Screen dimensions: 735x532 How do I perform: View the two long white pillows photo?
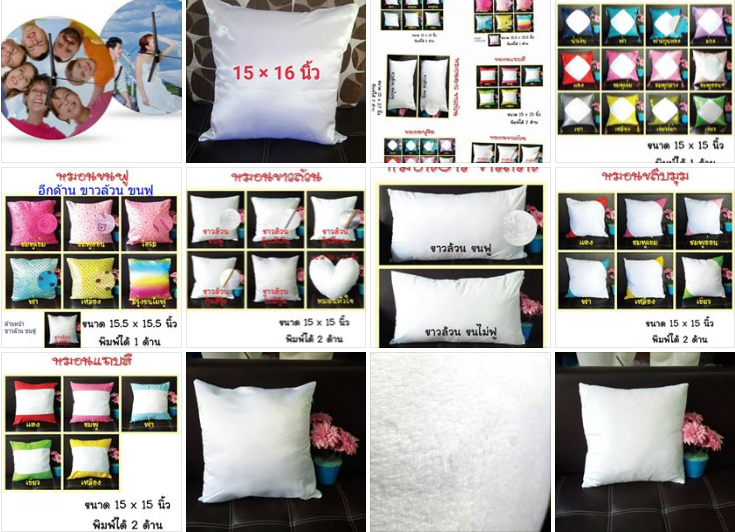[460, 256]
